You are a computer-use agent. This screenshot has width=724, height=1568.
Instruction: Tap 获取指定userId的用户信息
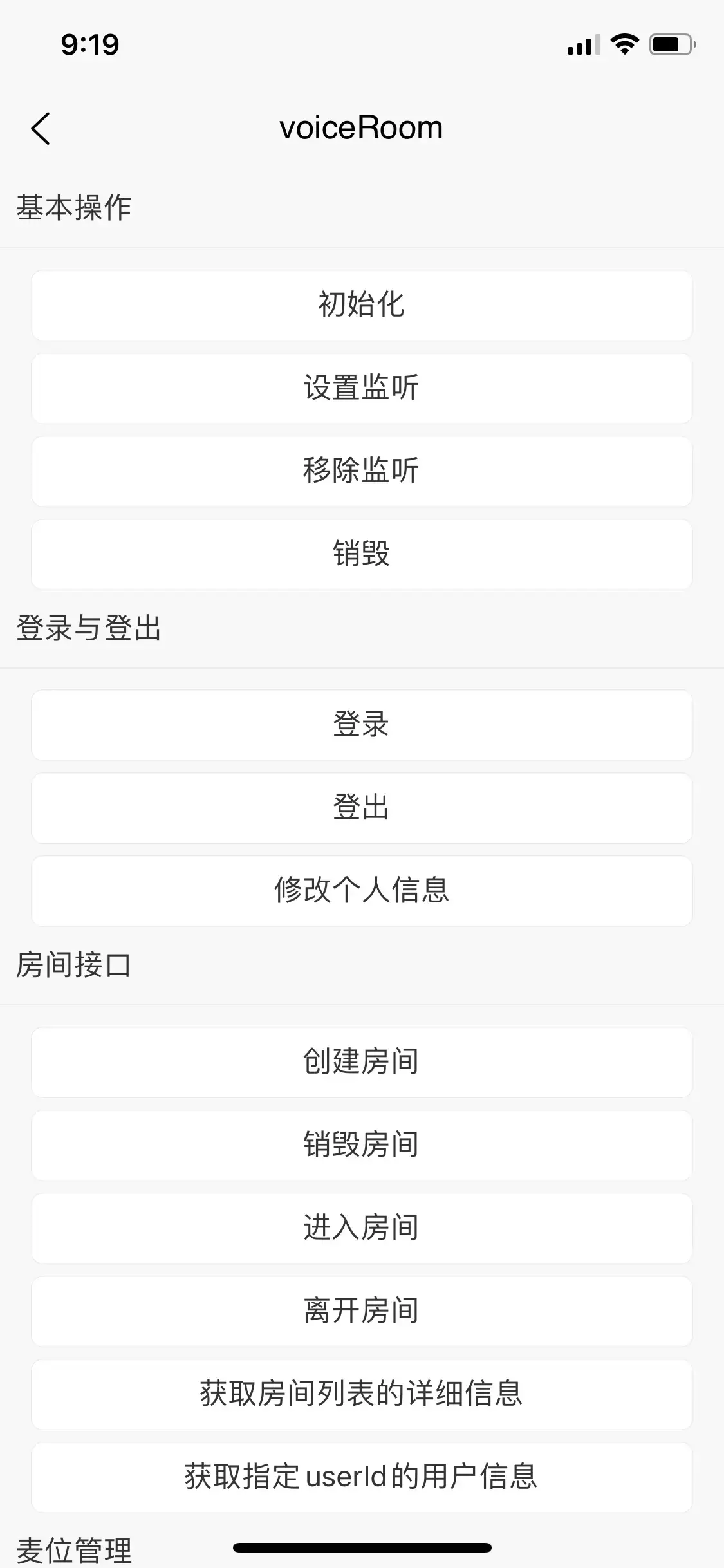pos(362,1477)
